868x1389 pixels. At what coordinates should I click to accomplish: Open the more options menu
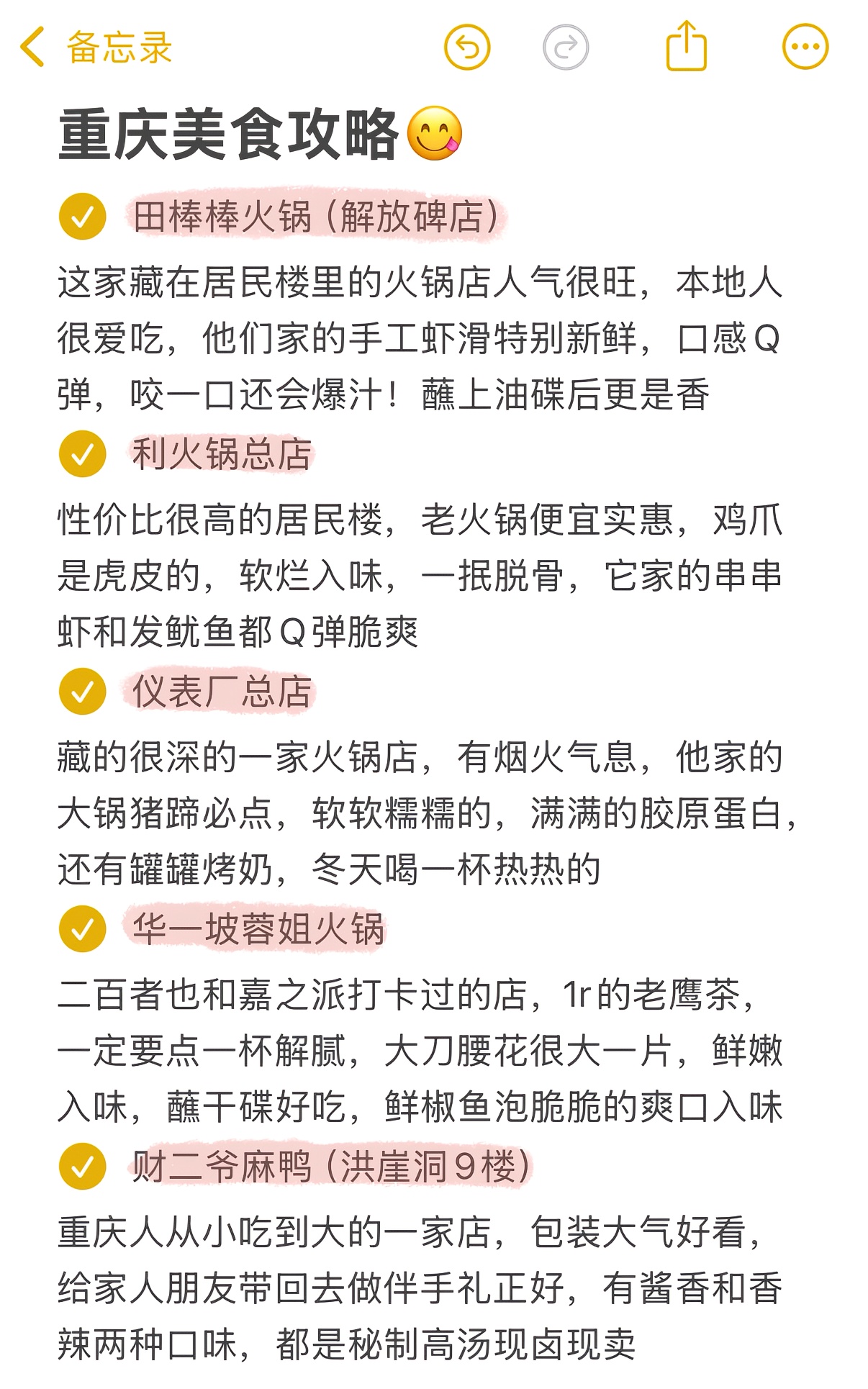tap(805, 47)
